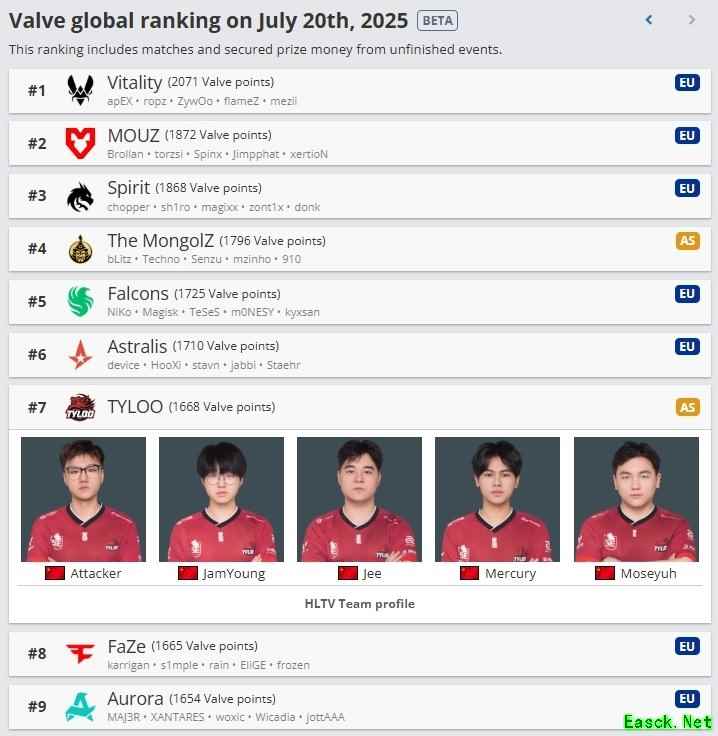The width and height of the screenshot is (718, 736).
Task: Show the Spirit lineup details
Action: click(358, 196)
